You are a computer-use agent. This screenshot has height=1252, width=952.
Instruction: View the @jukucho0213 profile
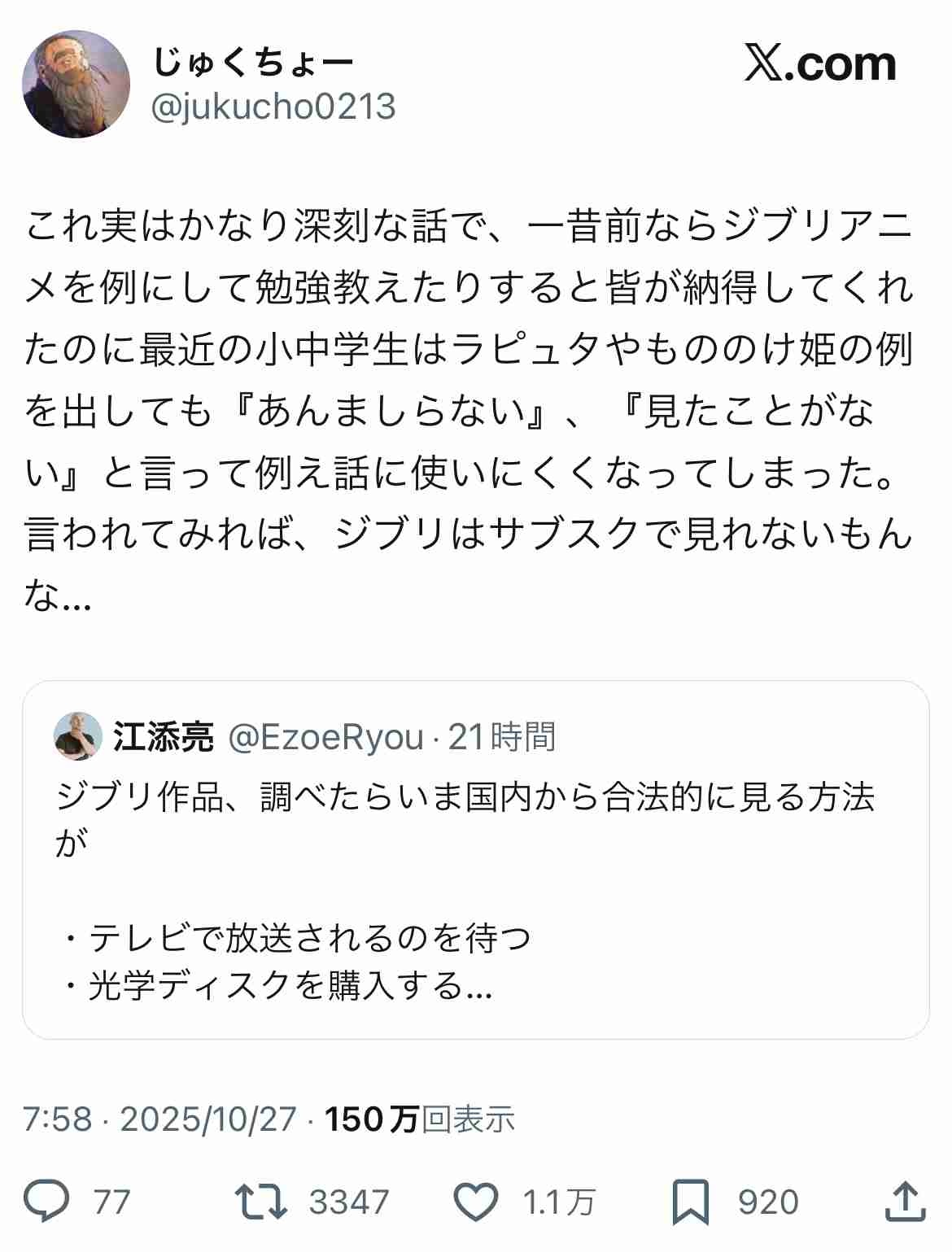tap(273, 107)
